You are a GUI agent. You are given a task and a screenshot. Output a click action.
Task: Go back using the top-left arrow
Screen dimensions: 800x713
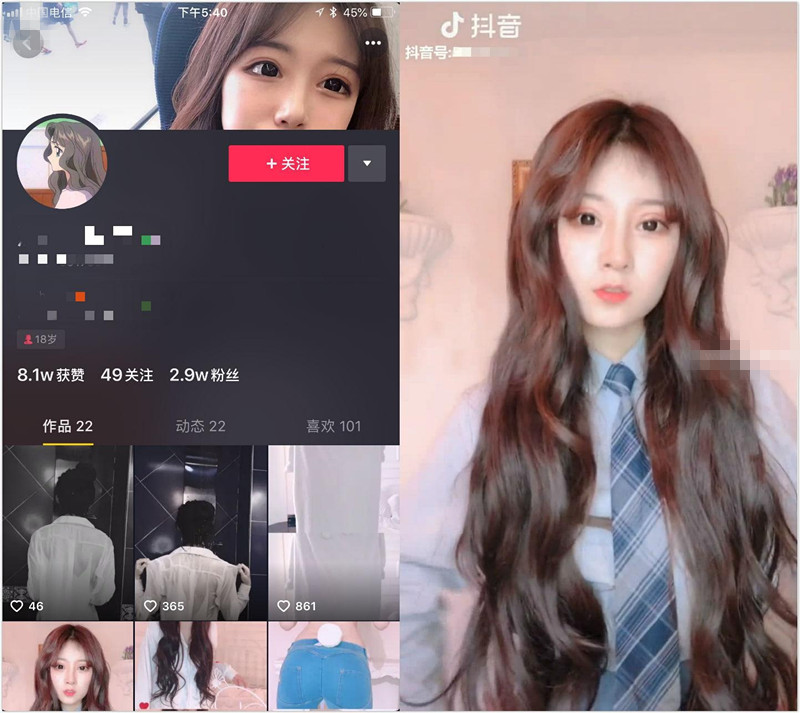(x=27, y=45)
